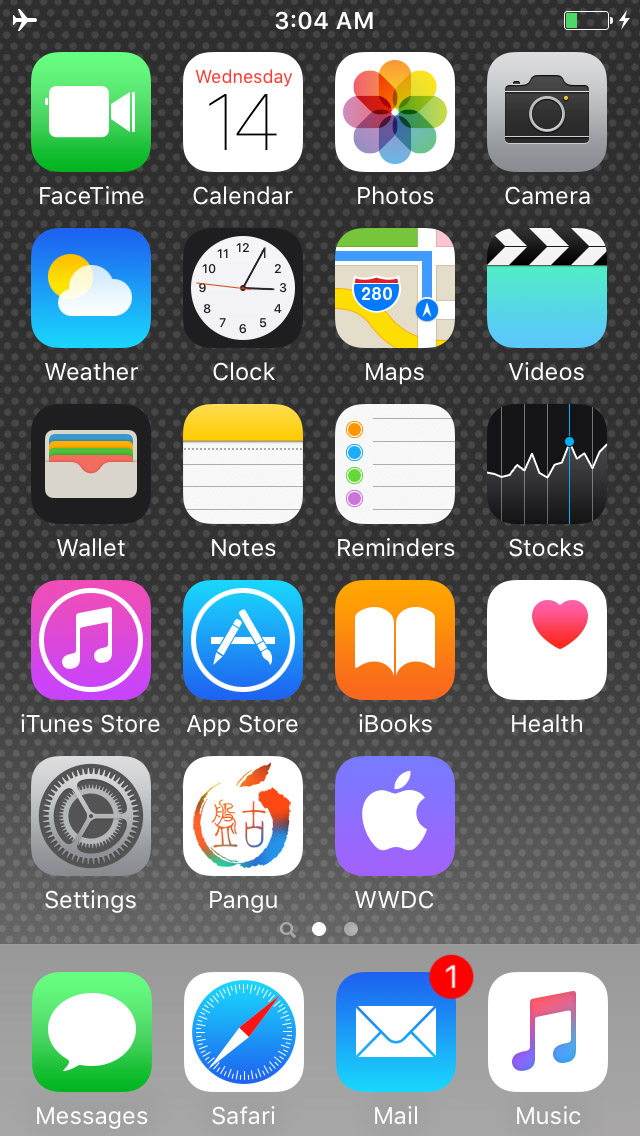Open the Videos app

(x=547, y=288)
